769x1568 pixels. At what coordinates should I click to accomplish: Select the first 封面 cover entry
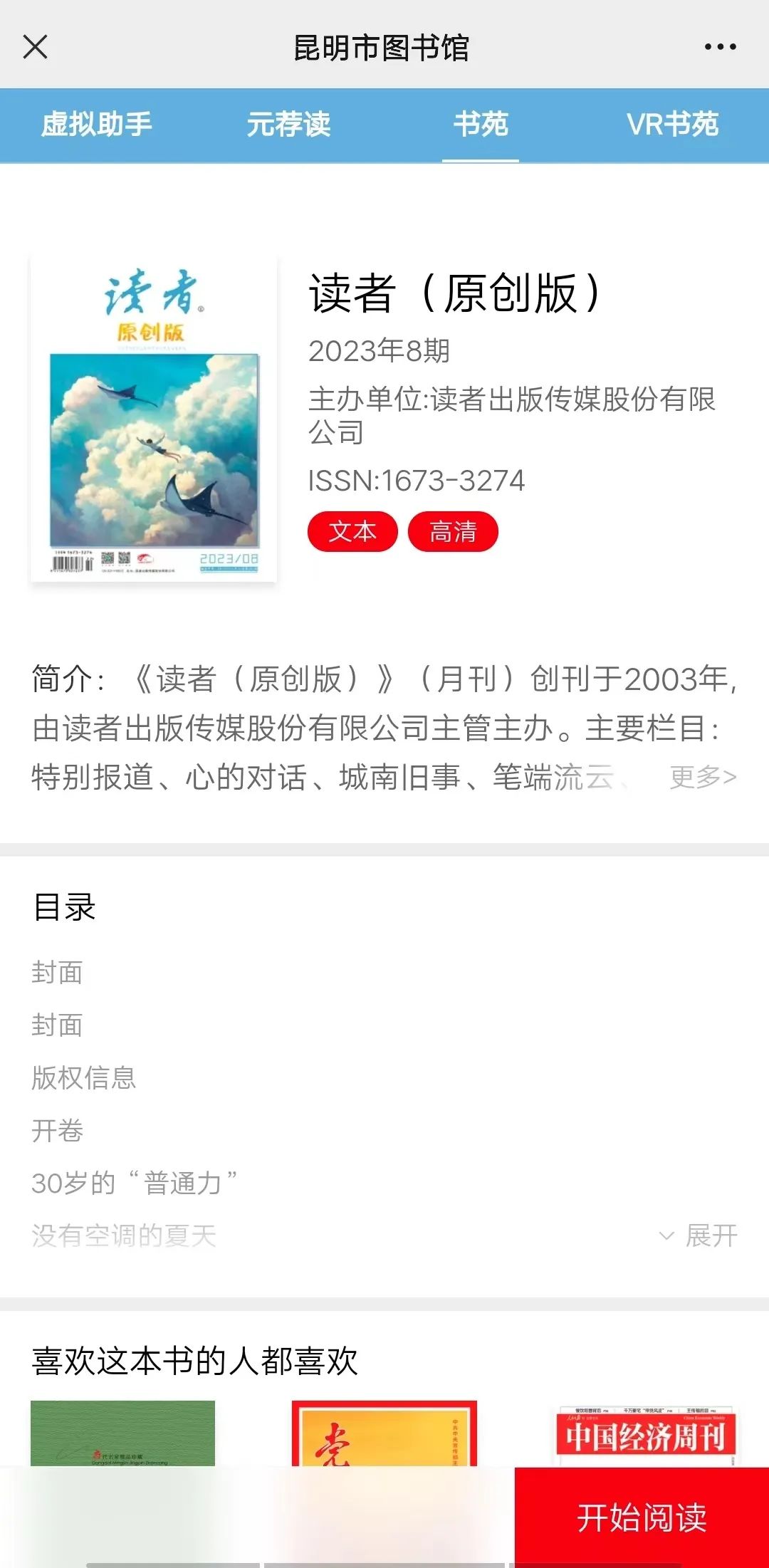coord(57,971)
